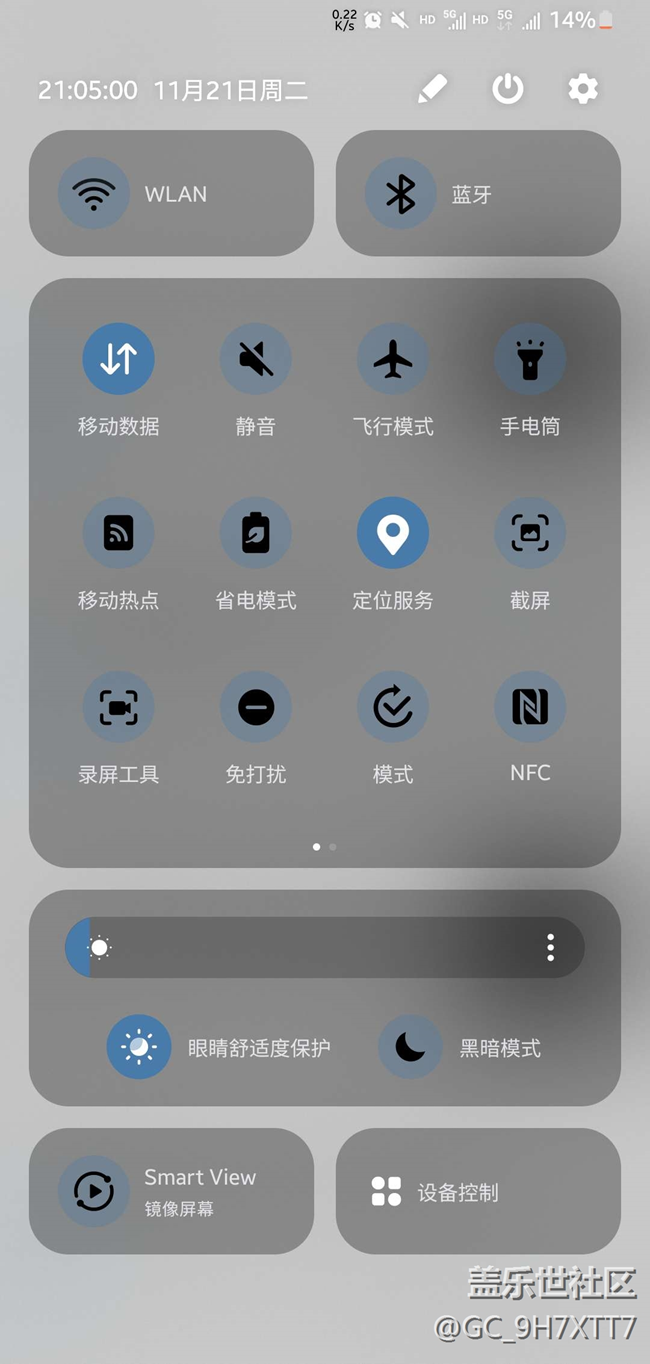Edit the quick settings panel layout
Viewport: 650px width, 1364px height.
432,90
